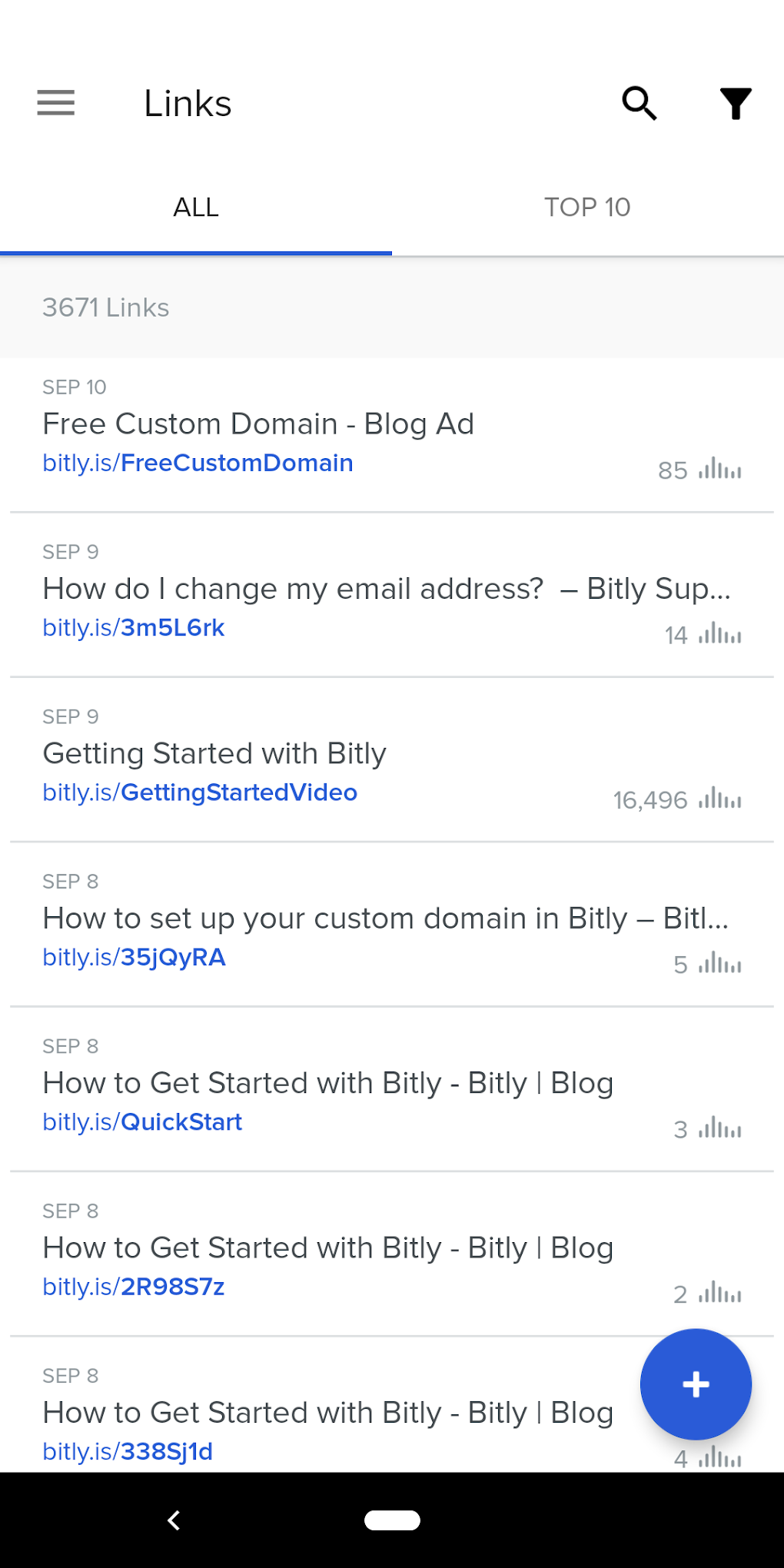The image size is (784, 1568).
Task: Open the filter options
Action: click(x=736, y=103)
